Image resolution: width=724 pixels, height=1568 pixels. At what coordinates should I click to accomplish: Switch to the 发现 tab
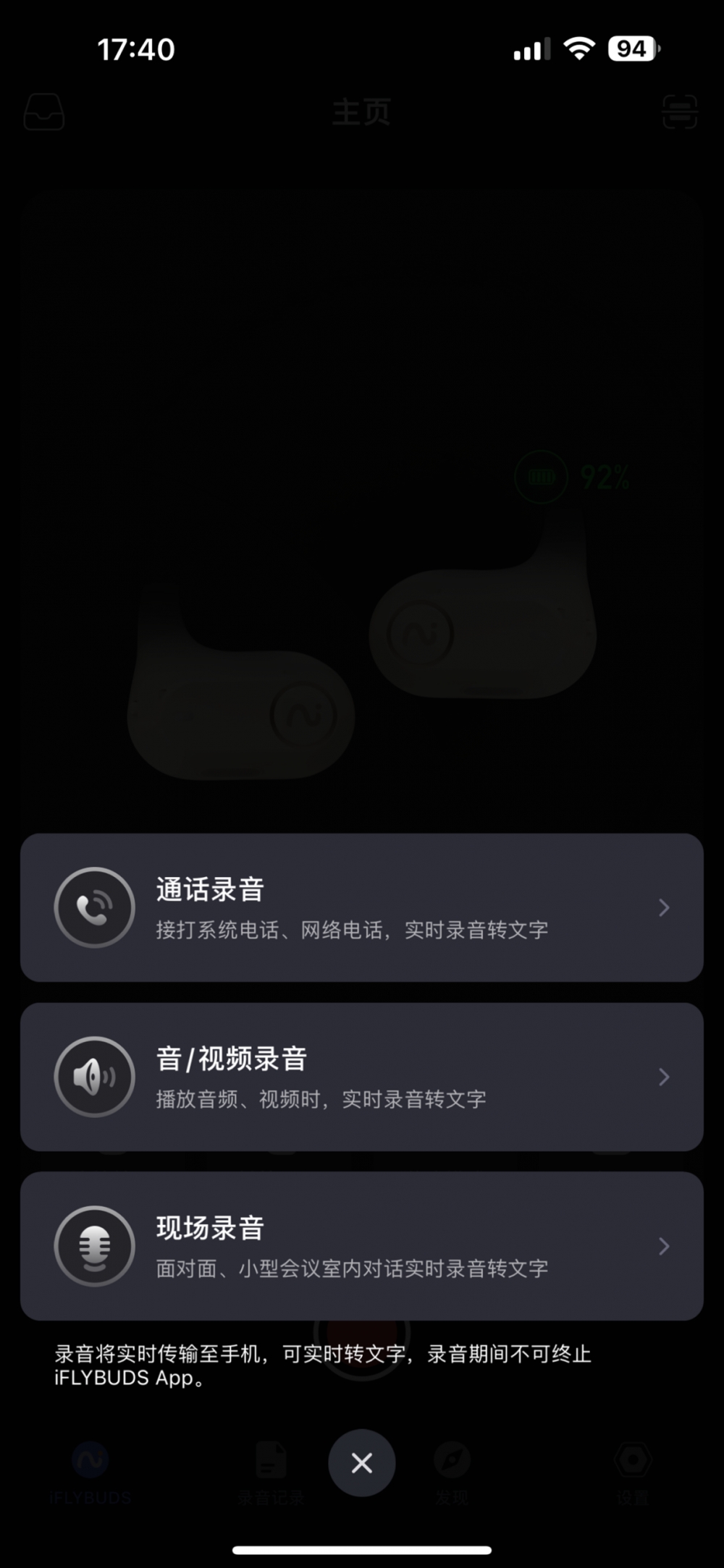(x=451, y=1469)
